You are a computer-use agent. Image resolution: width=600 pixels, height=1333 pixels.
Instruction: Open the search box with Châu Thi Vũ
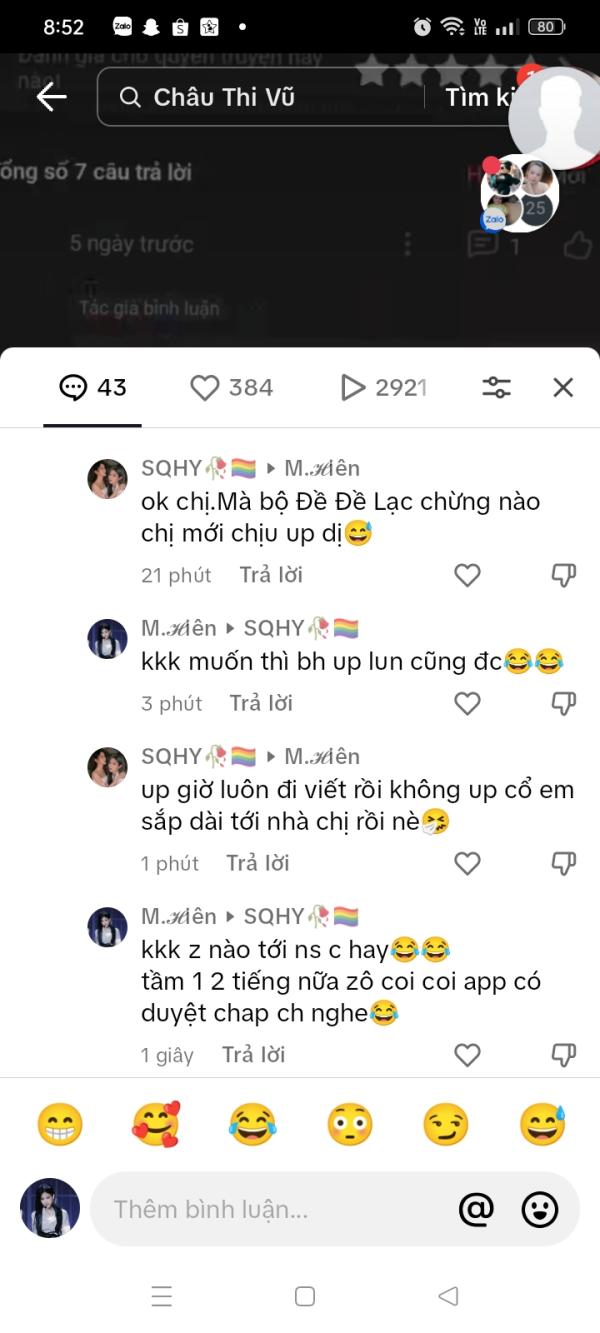[x=260, y=97]
